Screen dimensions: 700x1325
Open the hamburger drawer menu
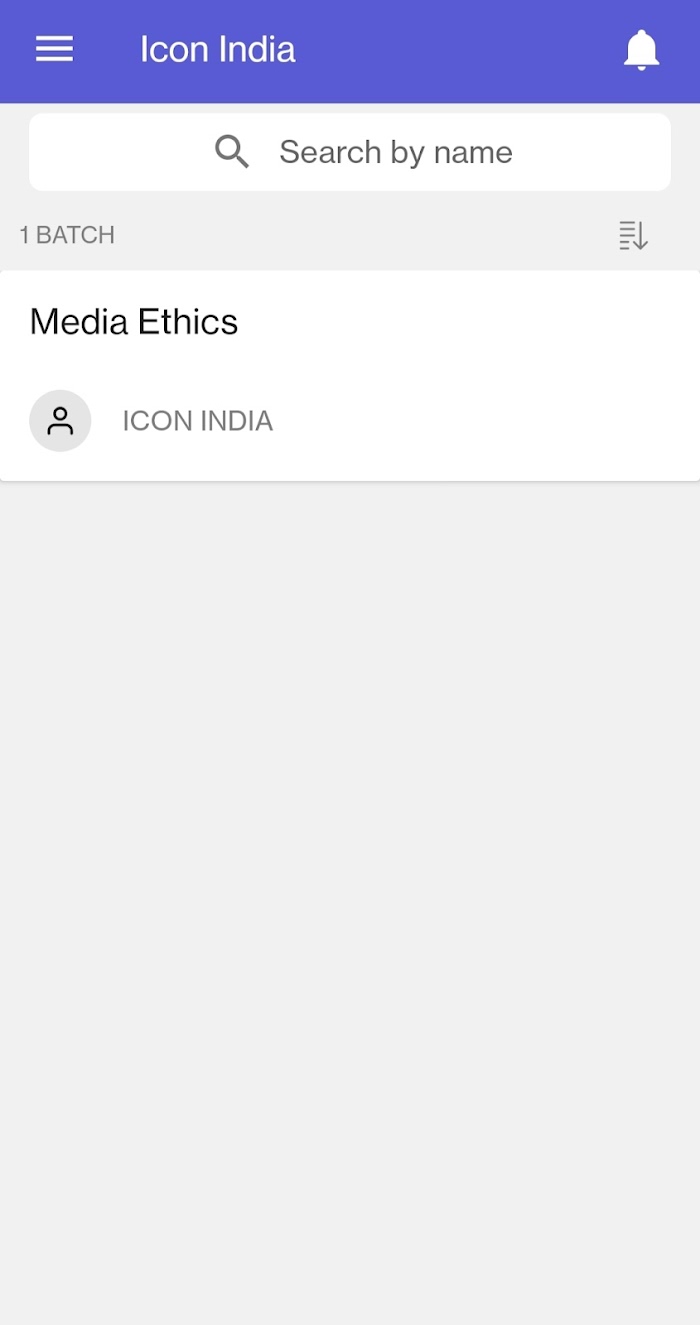click(54, 49)
